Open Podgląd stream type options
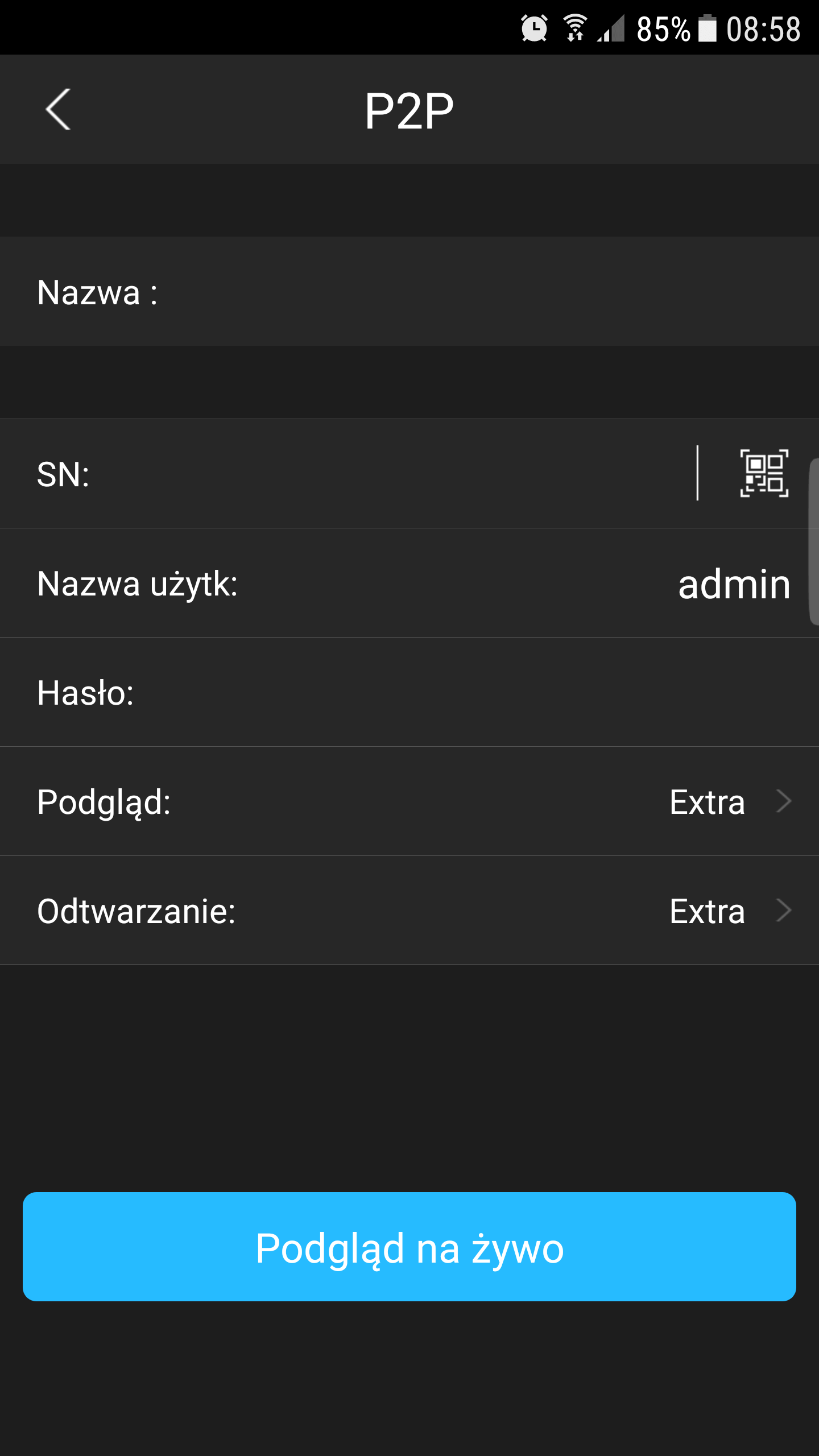Image resolution: width=819 pixels, height=1456 pixels. [x=409, y=801]
